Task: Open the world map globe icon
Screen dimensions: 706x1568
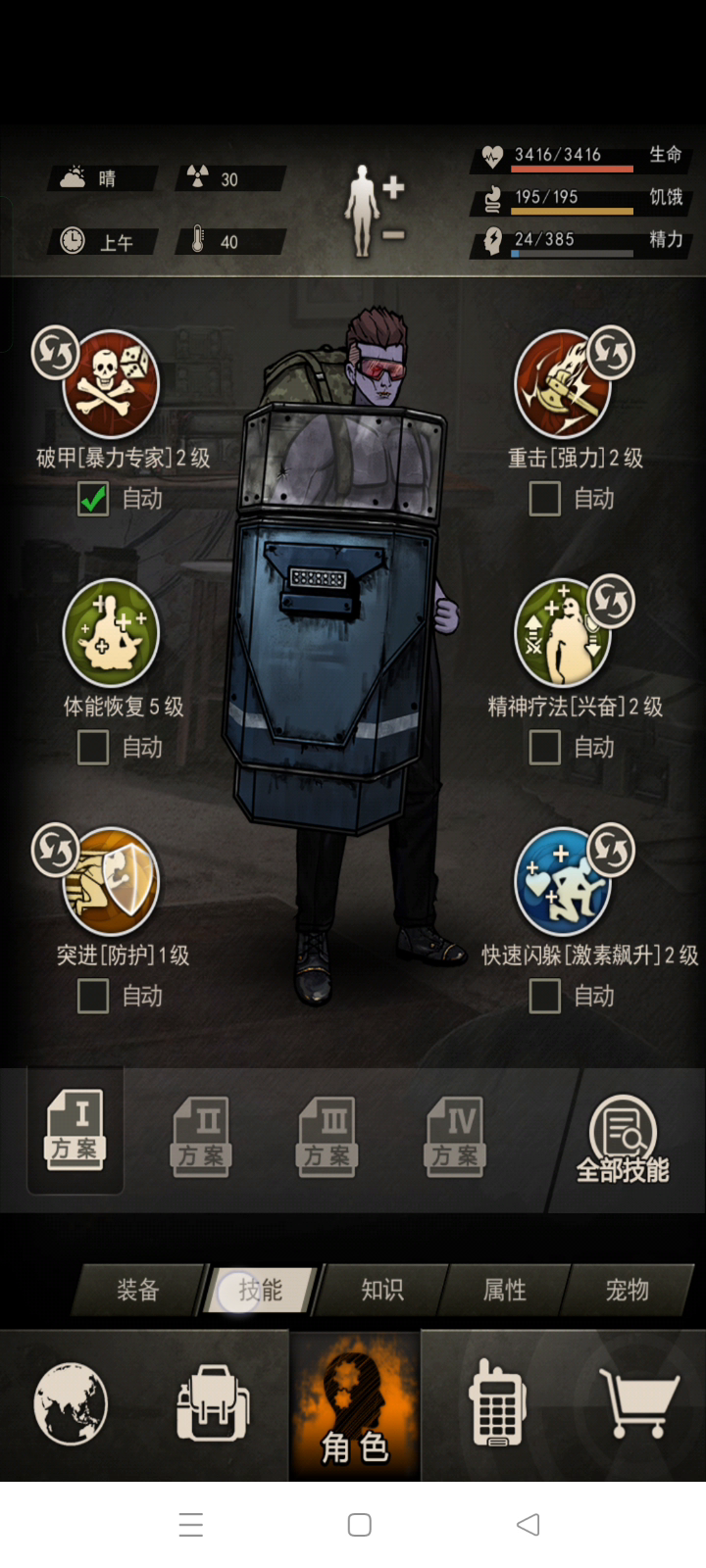Action: 71,1403
